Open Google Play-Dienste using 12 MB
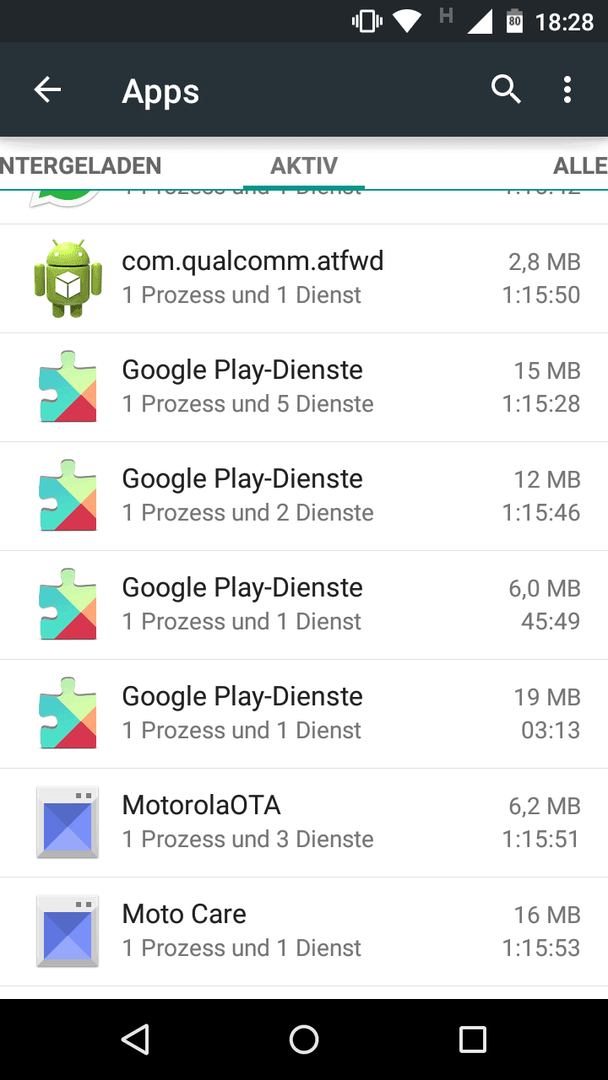608x1080 pixels. (x=304, y=496)
